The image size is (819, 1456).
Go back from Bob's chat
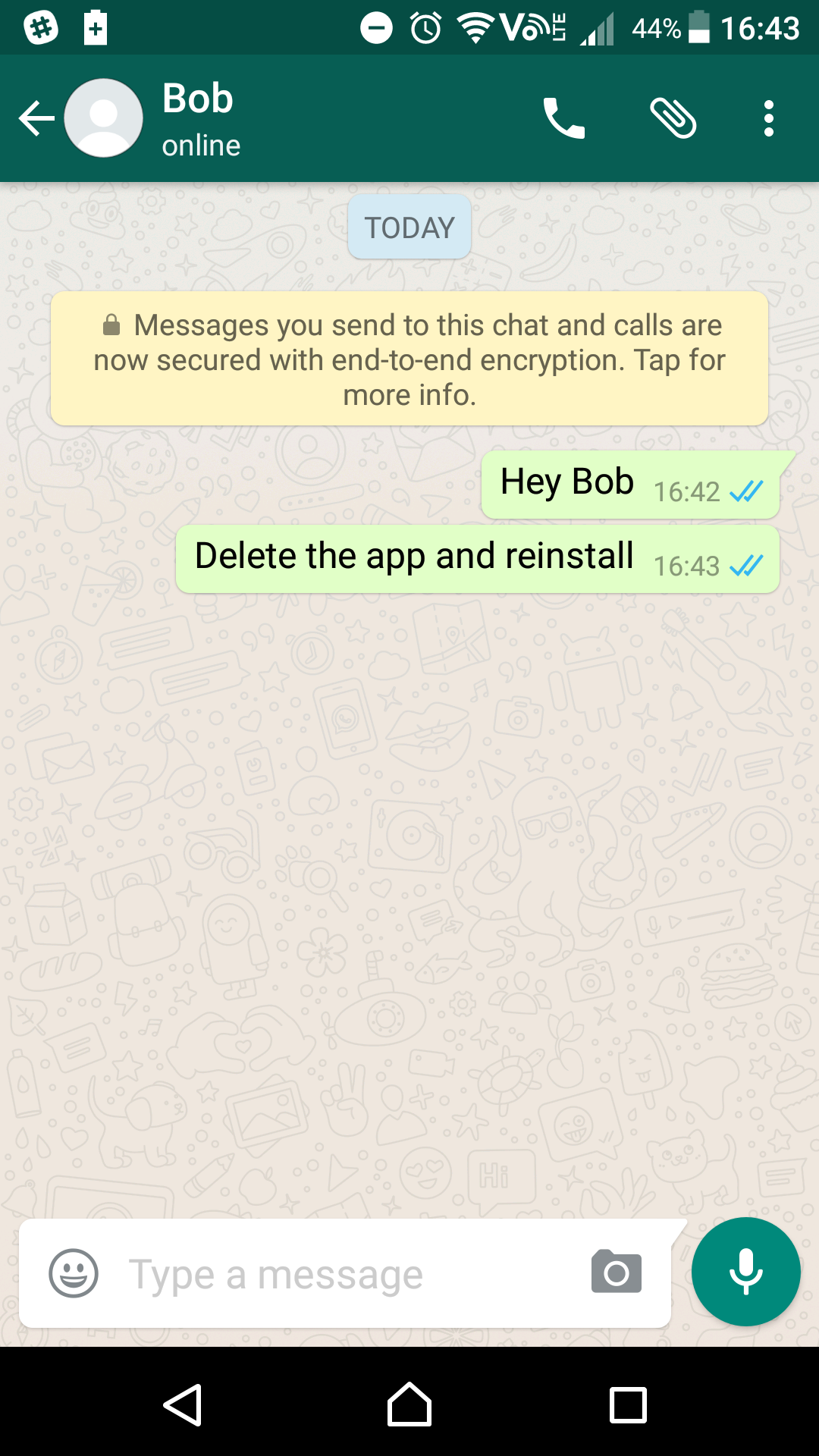pos(36,118)
